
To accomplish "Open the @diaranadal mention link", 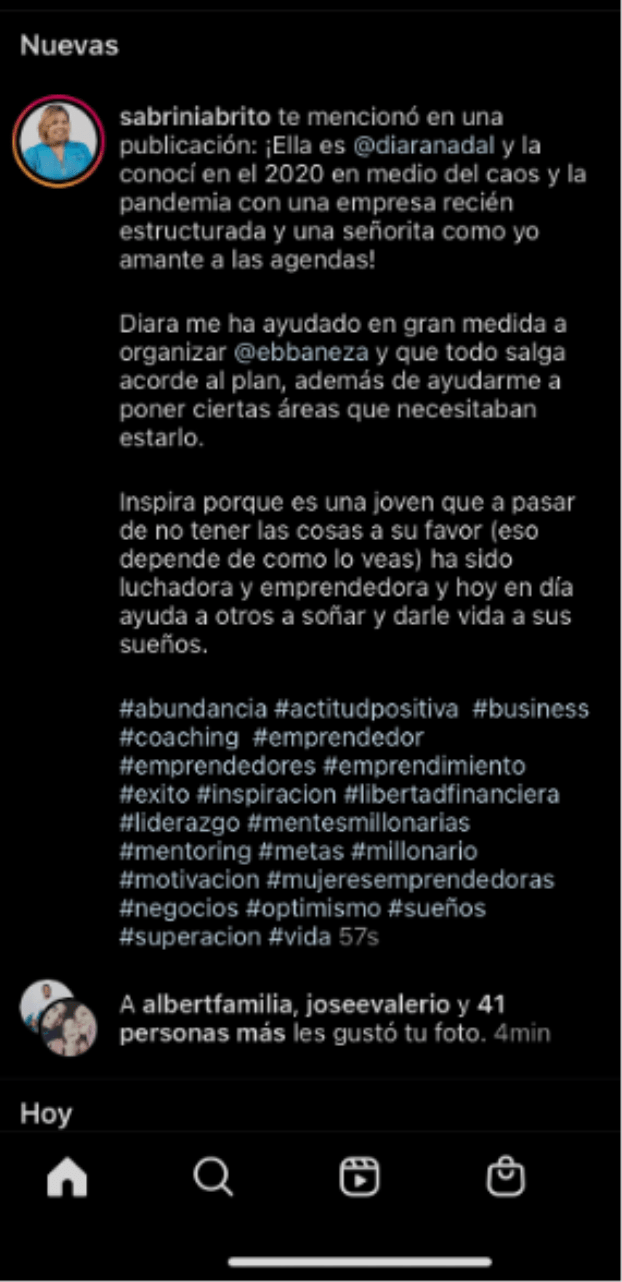I will pos(424,145).
